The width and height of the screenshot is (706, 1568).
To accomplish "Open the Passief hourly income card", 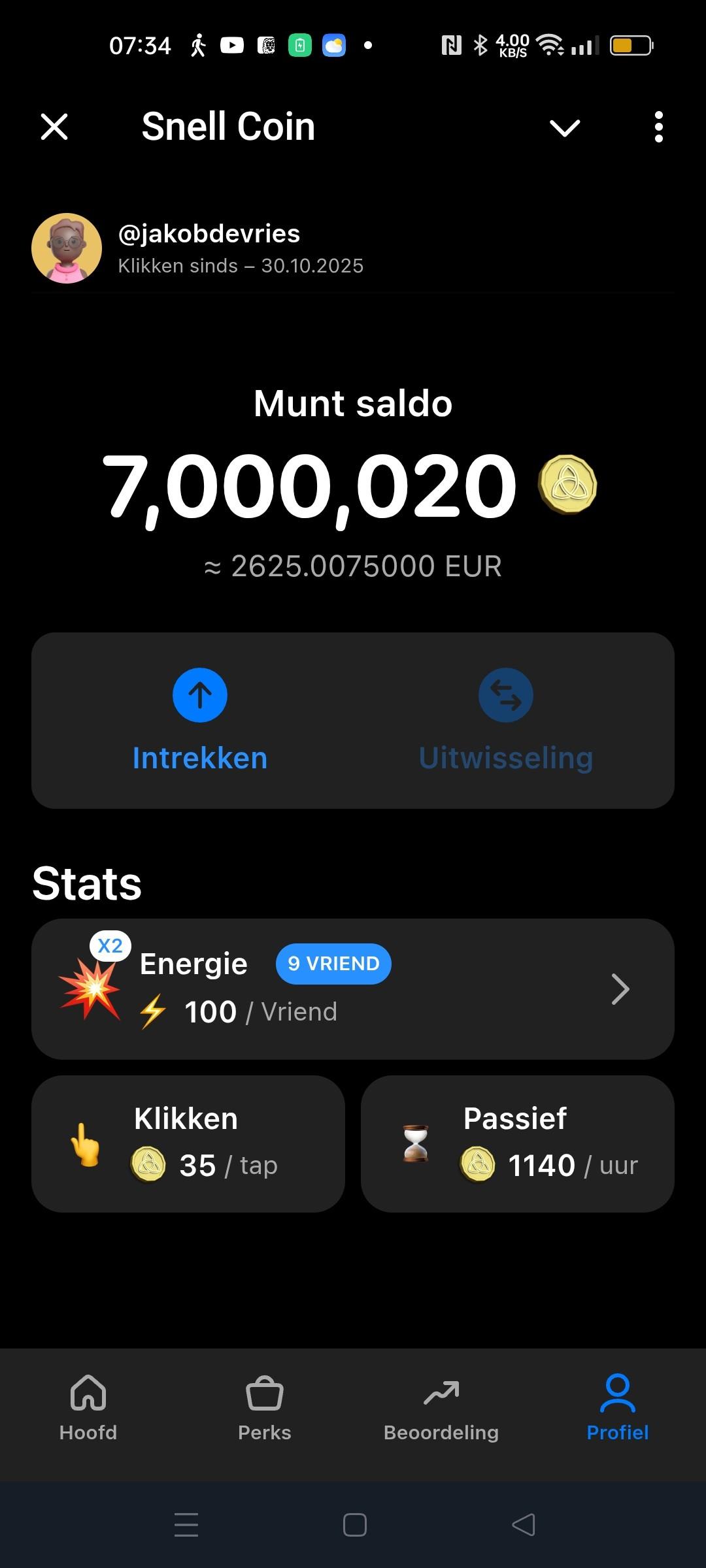I will 517,1143.
